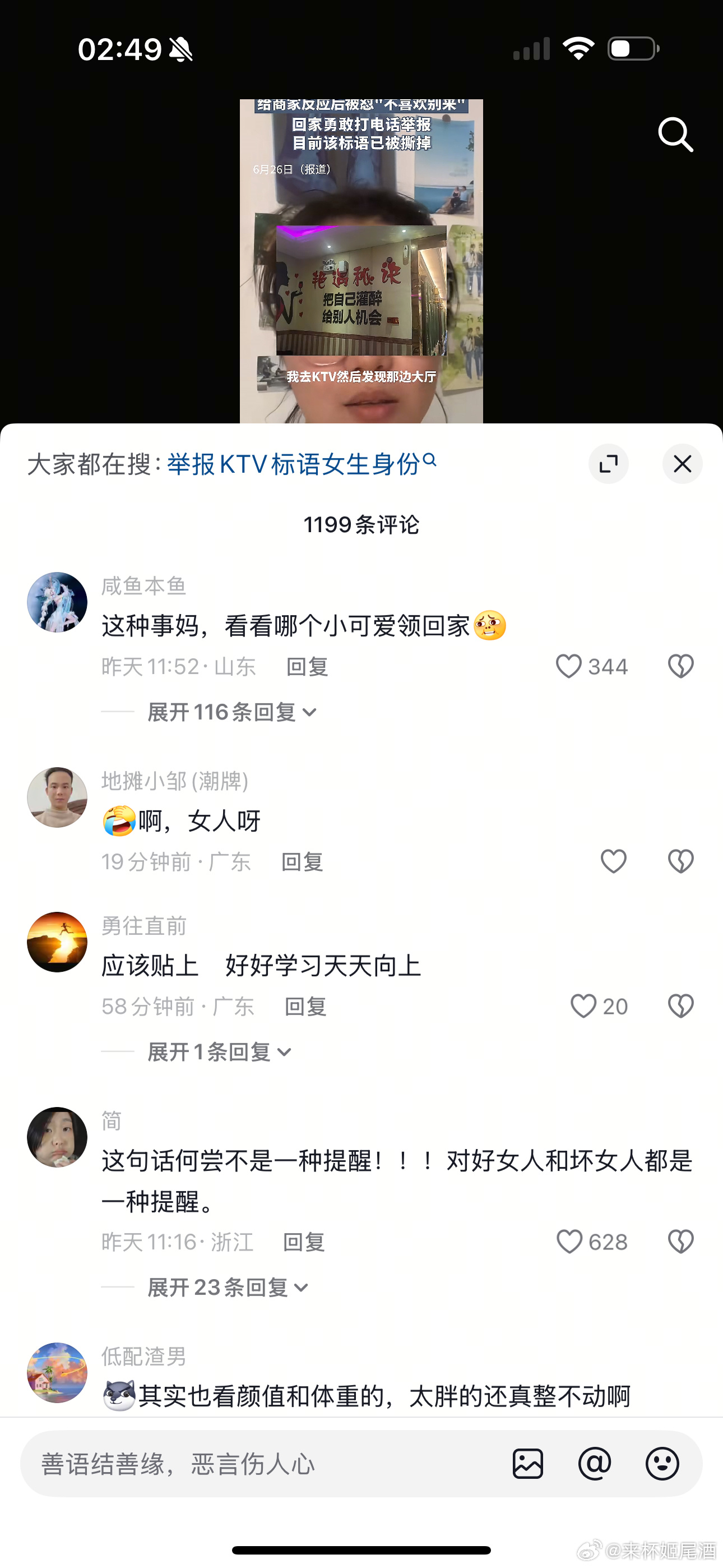Close the comments panel
This screenshot has height=1568, width=723.
click(682, 464)
